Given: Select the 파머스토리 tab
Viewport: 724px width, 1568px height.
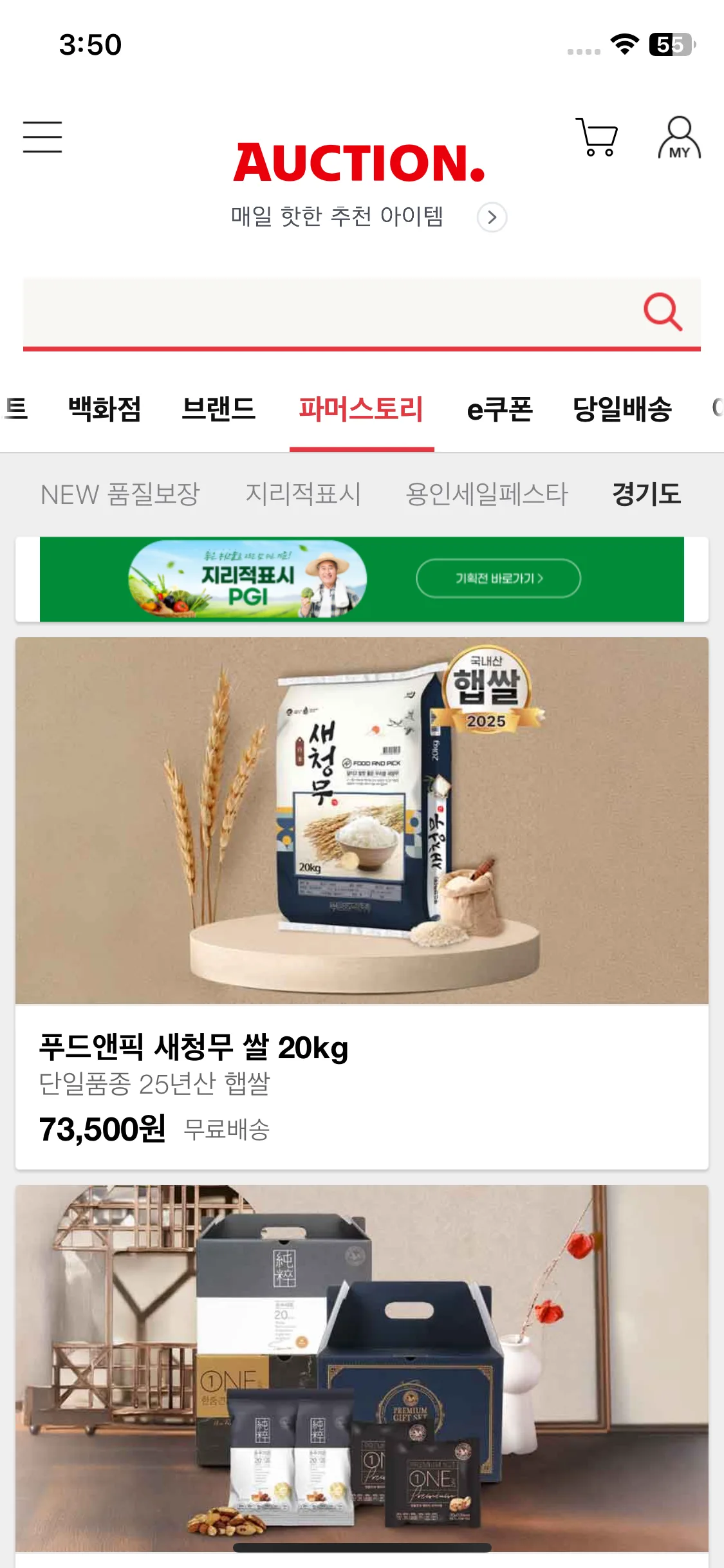Looking at the screenshot, I should [361, 409].
